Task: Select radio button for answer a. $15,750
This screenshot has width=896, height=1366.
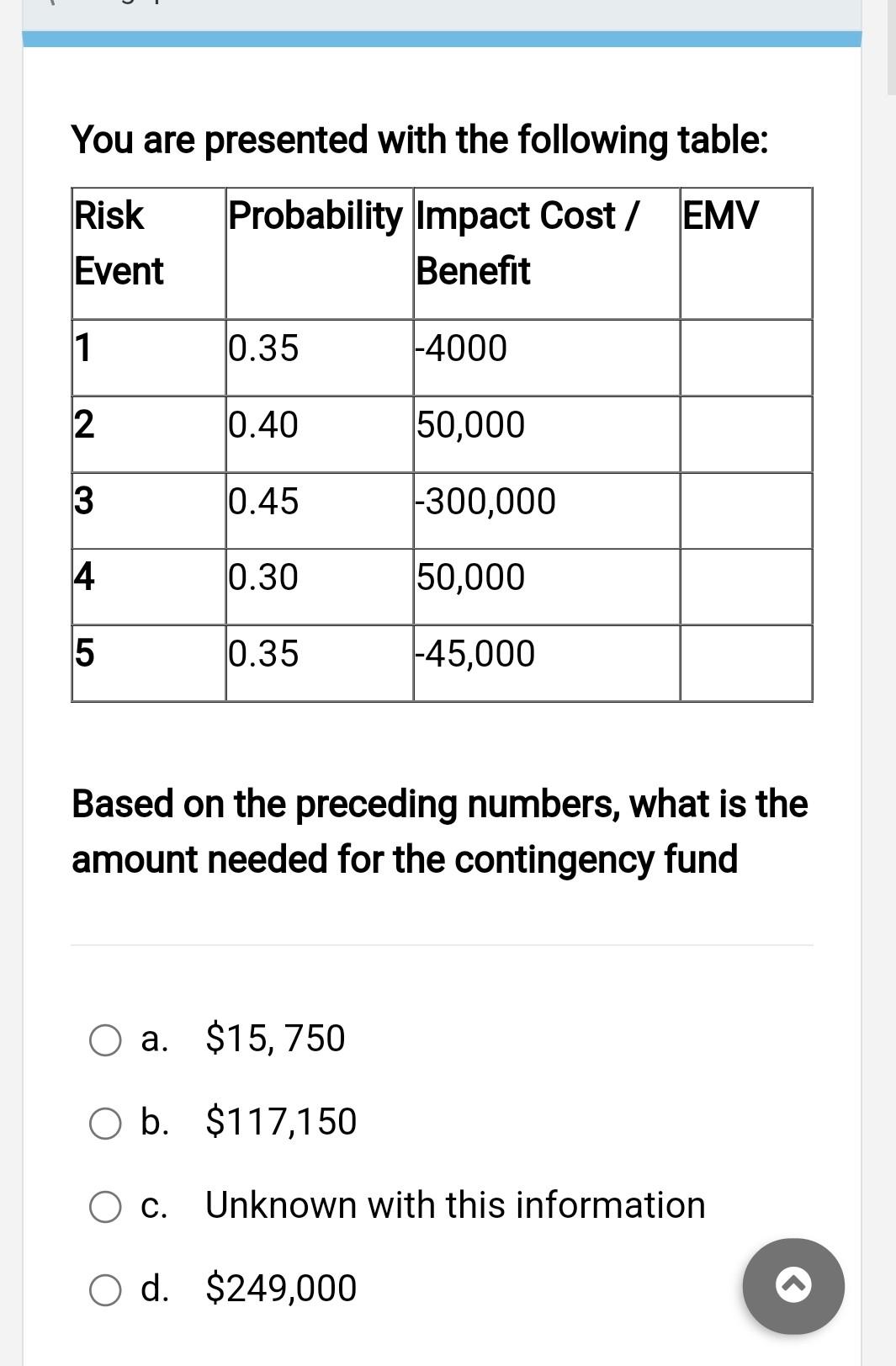Action: pos(104,1040)
